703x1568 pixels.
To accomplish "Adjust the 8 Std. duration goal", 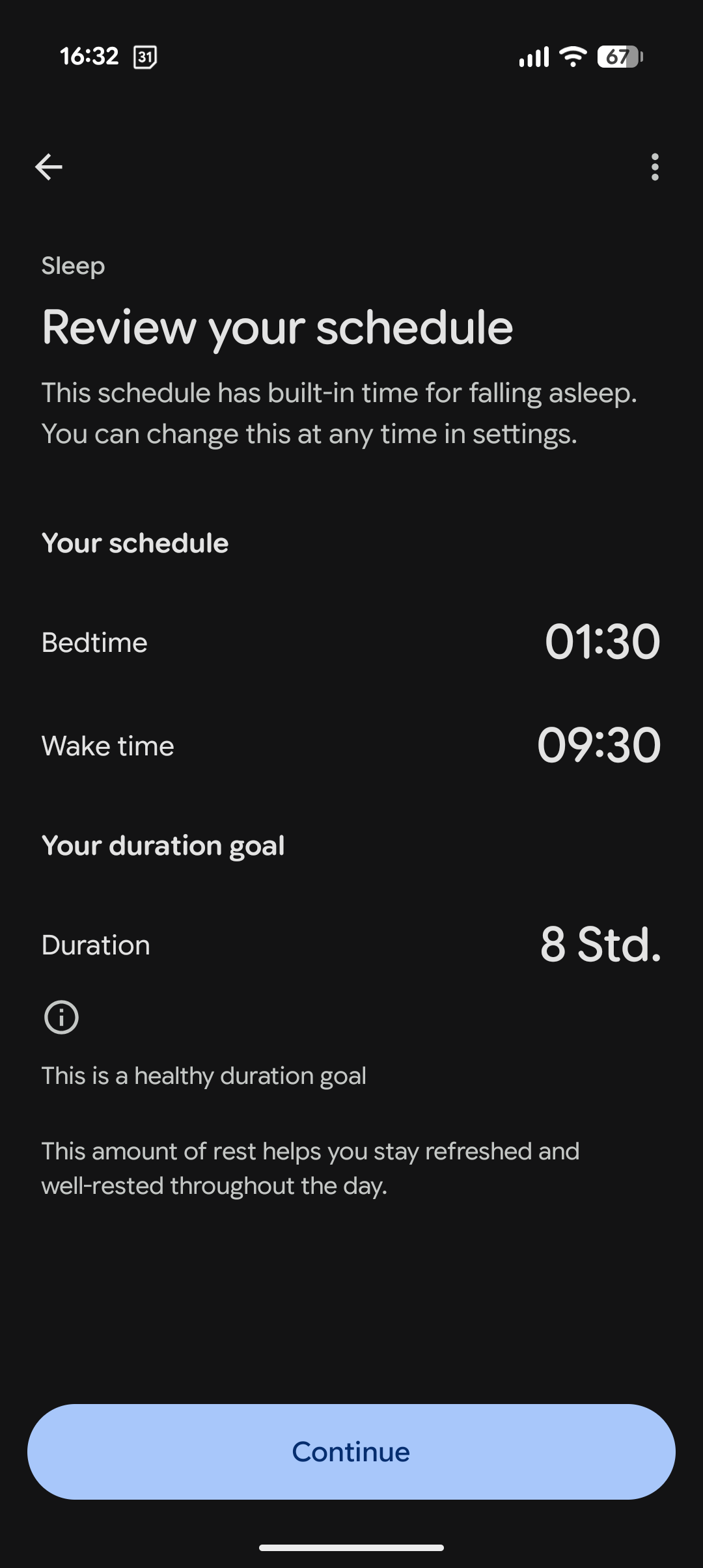I will [600, 945].
